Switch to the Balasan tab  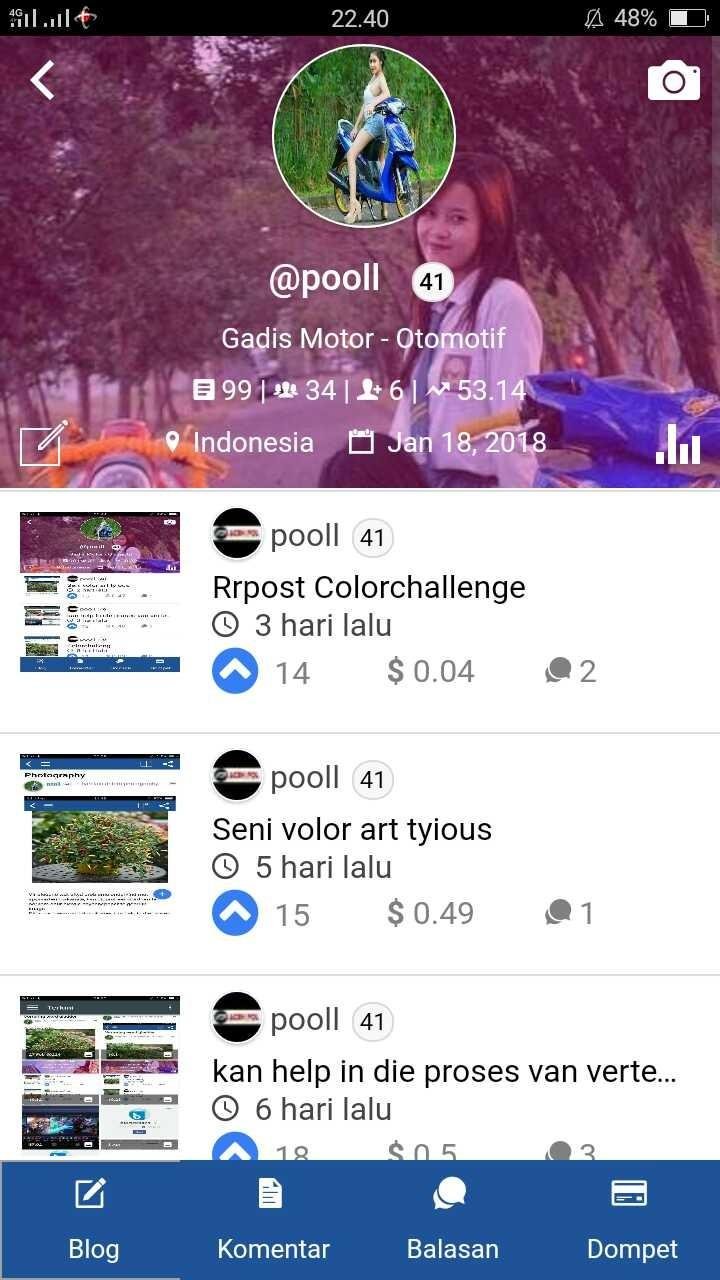point(451,1220)
